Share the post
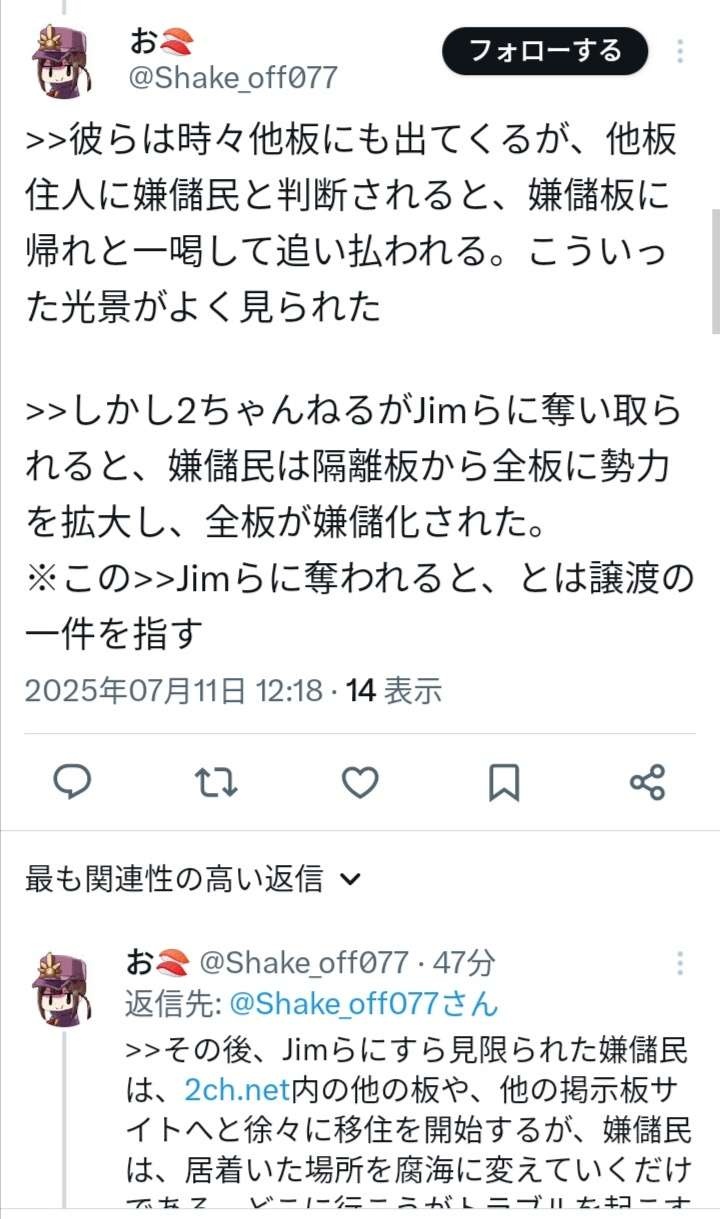Image resolution: width=720 pixels, height=1219 pixels. click(648, 782)
